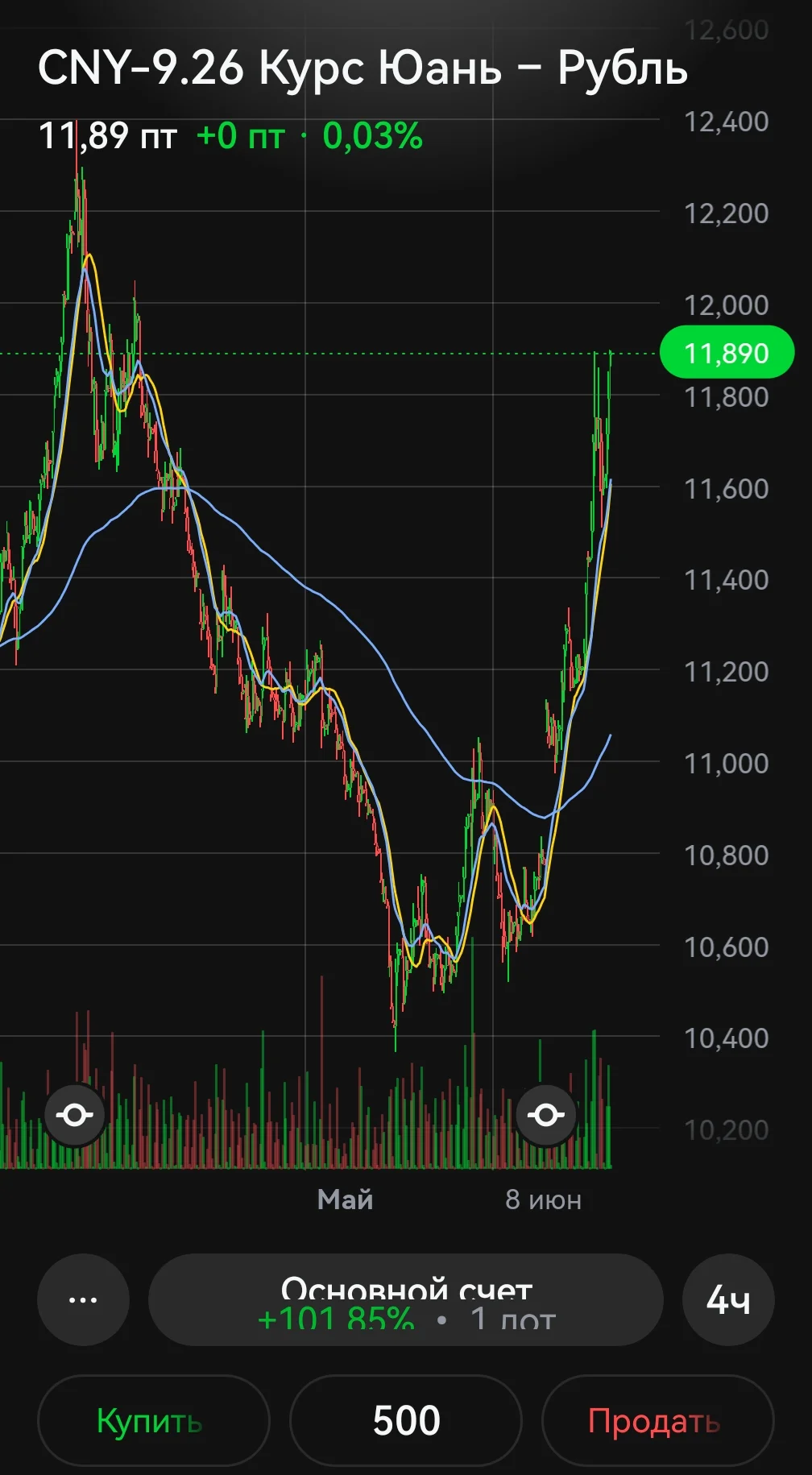This screenshot has height=1475, width=812.
Task: Change the 4ч chart timeframe
Action: pos(728,1299)
